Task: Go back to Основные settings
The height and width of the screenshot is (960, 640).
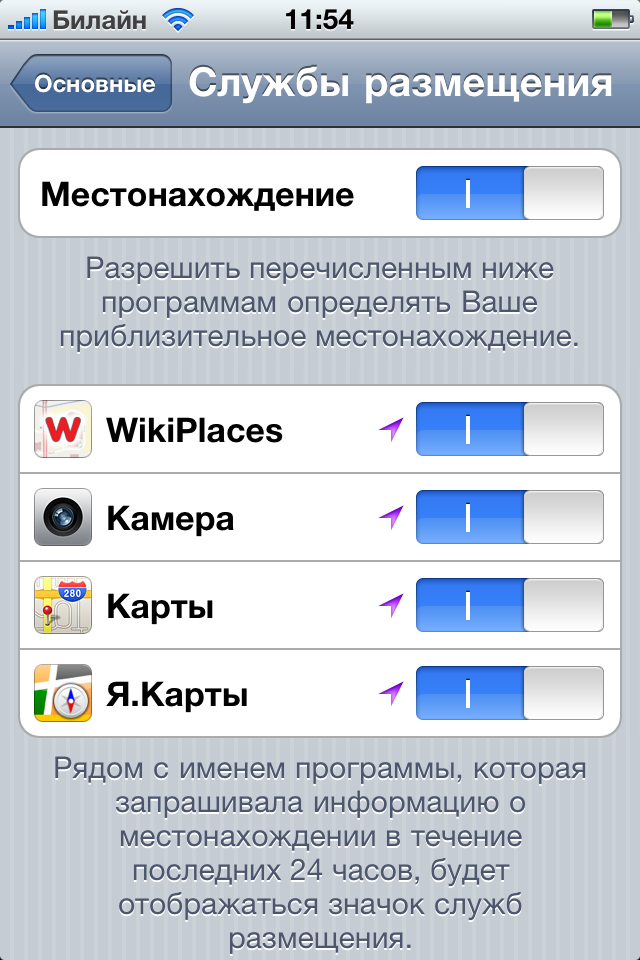Action: coord(92,84)
